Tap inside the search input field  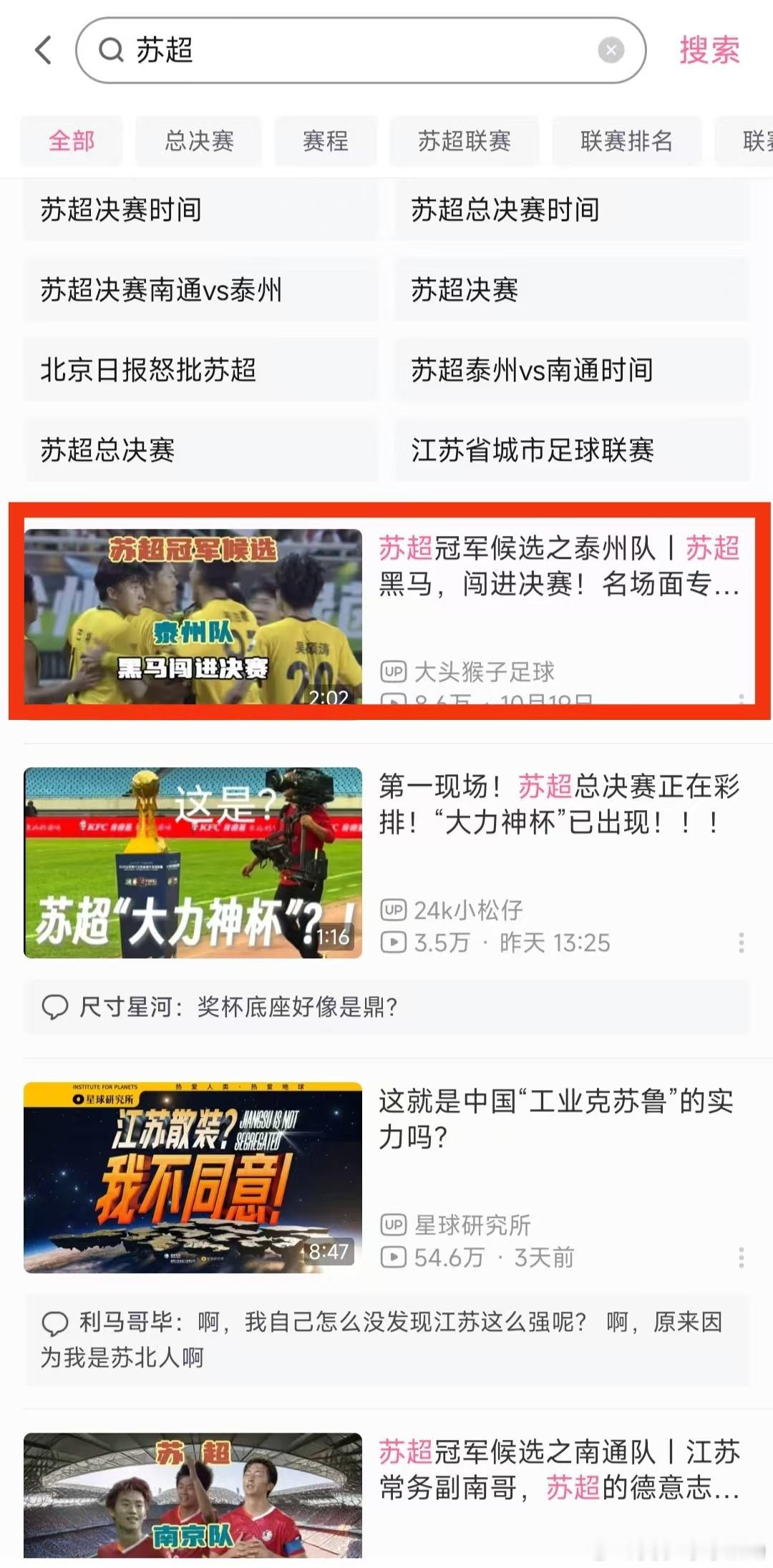[x=358, y=50]
